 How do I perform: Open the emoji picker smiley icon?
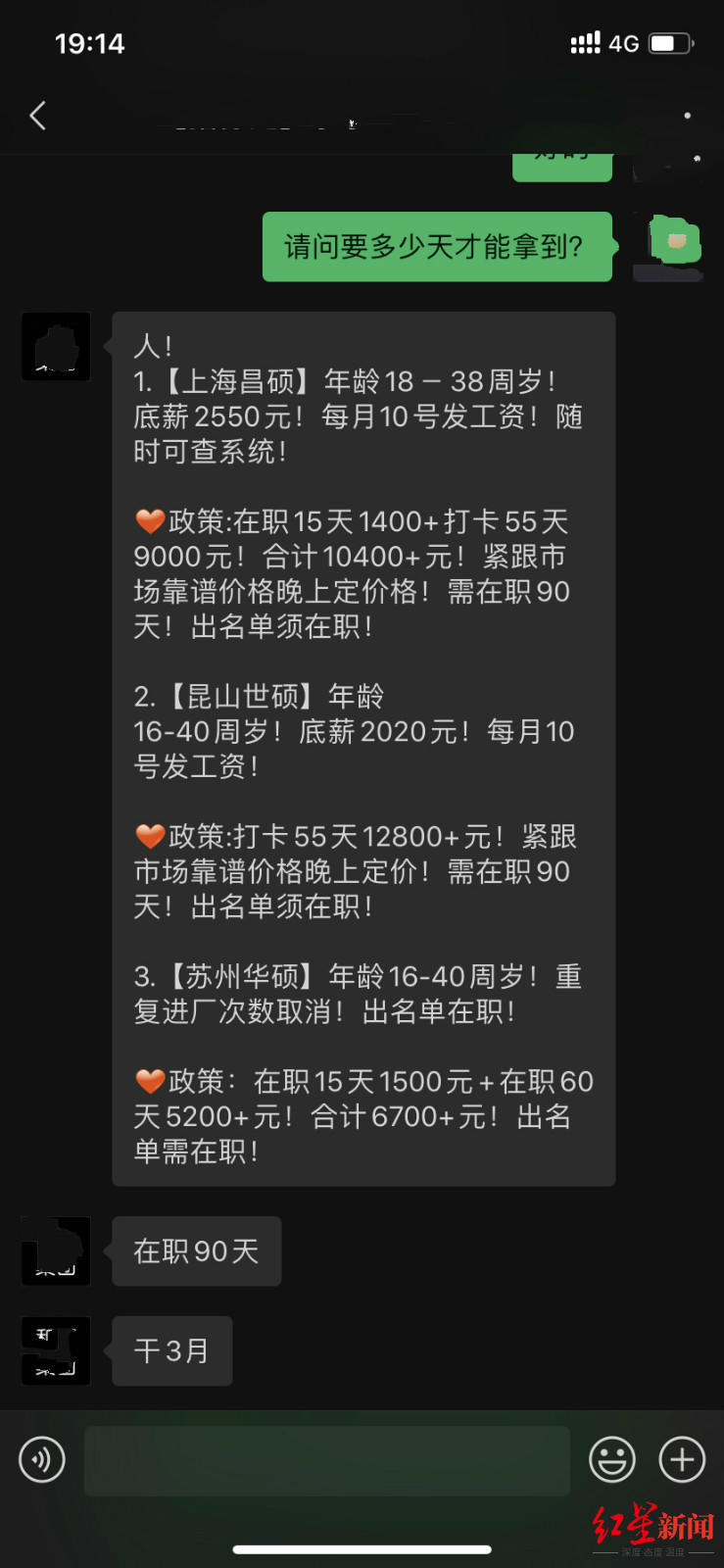611,1459
